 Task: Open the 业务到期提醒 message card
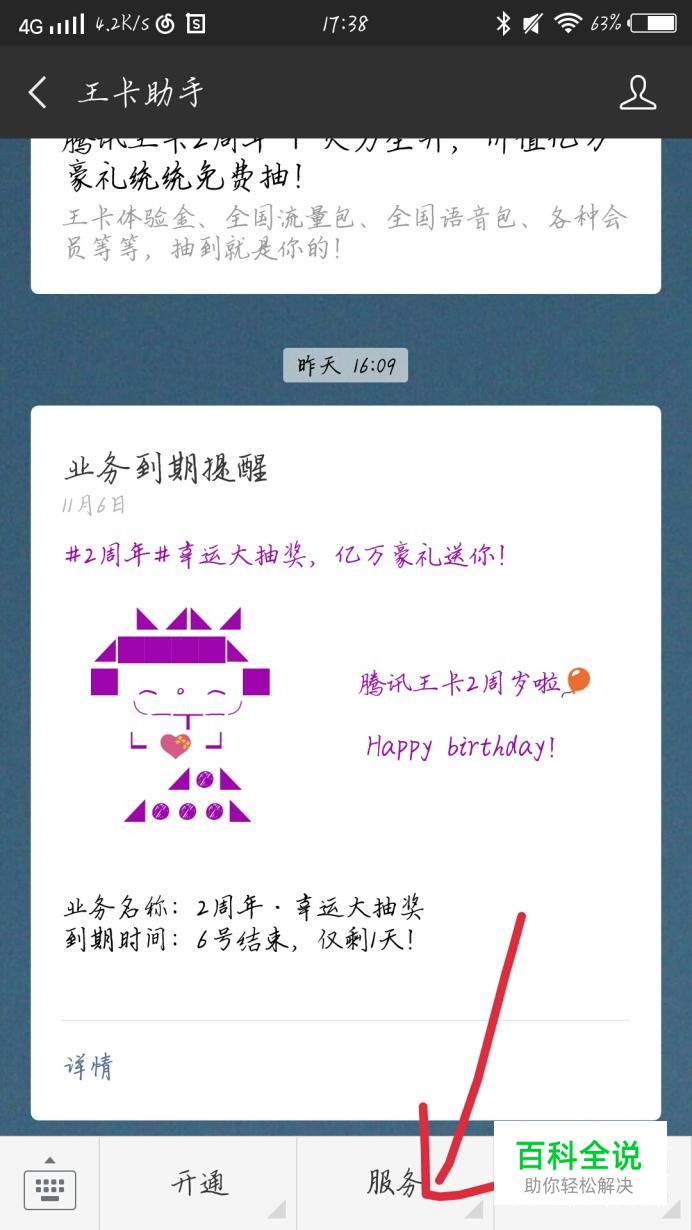345,762
